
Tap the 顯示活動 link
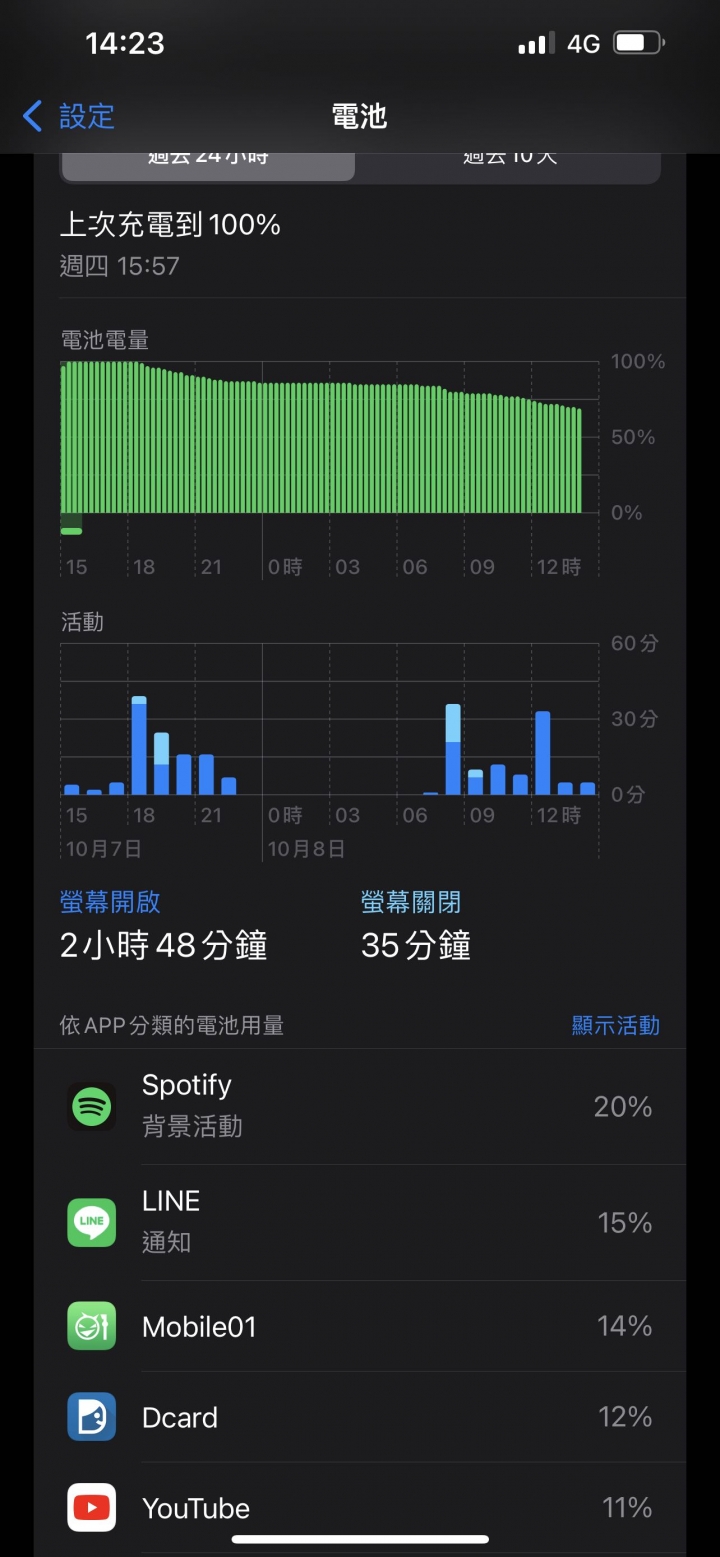pos(615,1025)
